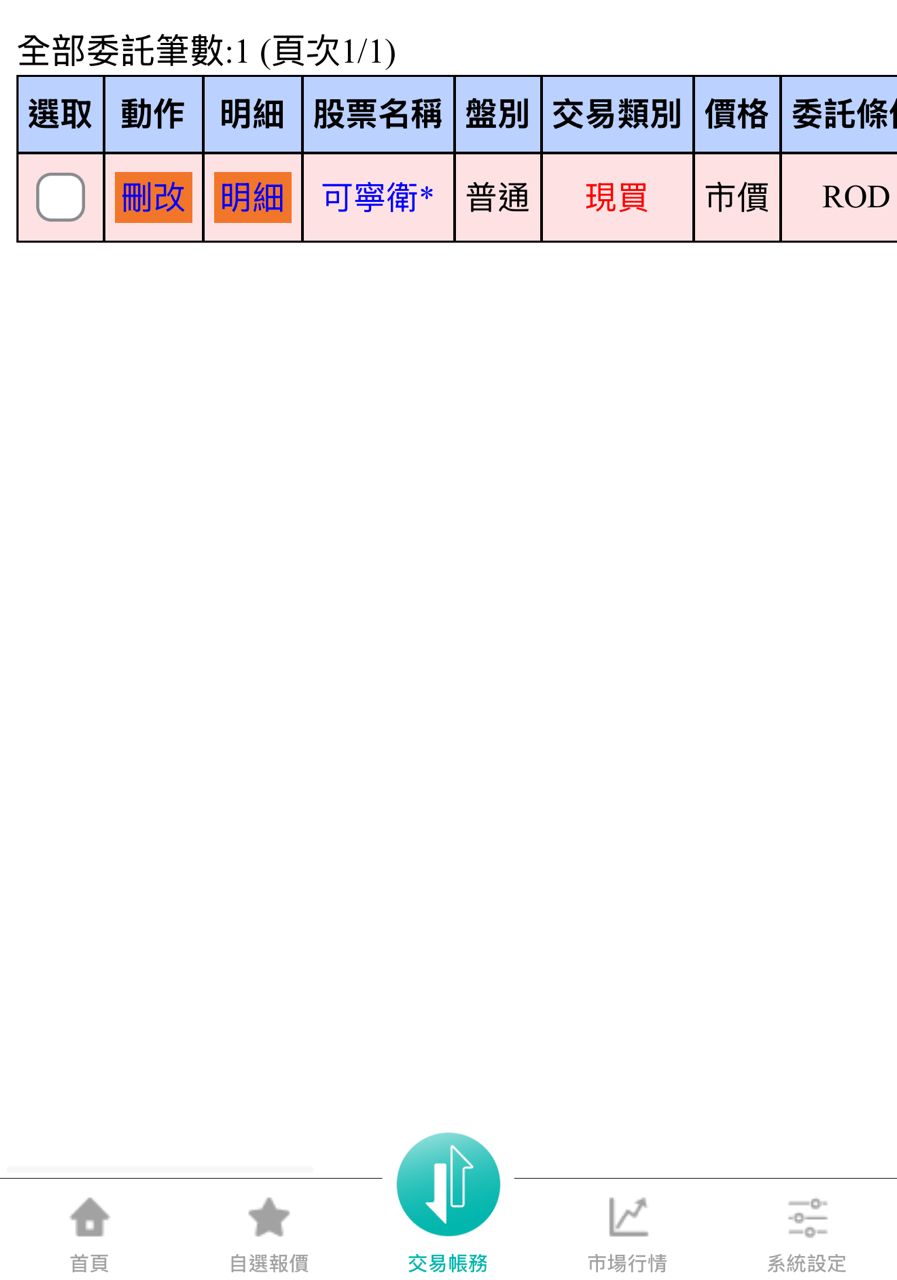This screenshot has width=897, height=1280.
Task: Open 明細 details for the 可寧衛 order
Action: point(252,197)
